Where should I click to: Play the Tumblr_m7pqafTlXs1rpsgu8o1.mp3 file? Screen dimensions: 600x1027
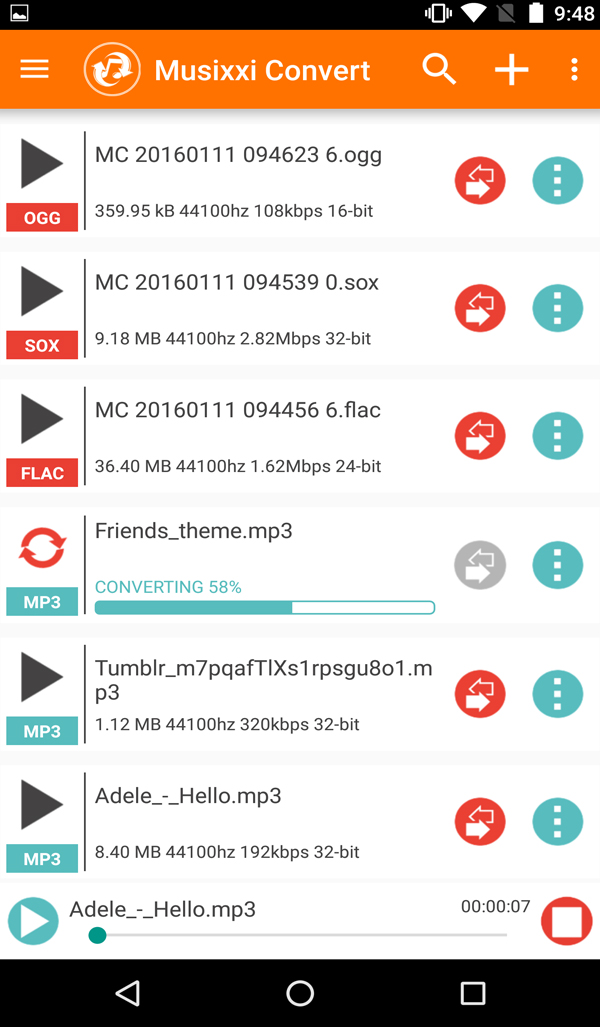point(42,677)
